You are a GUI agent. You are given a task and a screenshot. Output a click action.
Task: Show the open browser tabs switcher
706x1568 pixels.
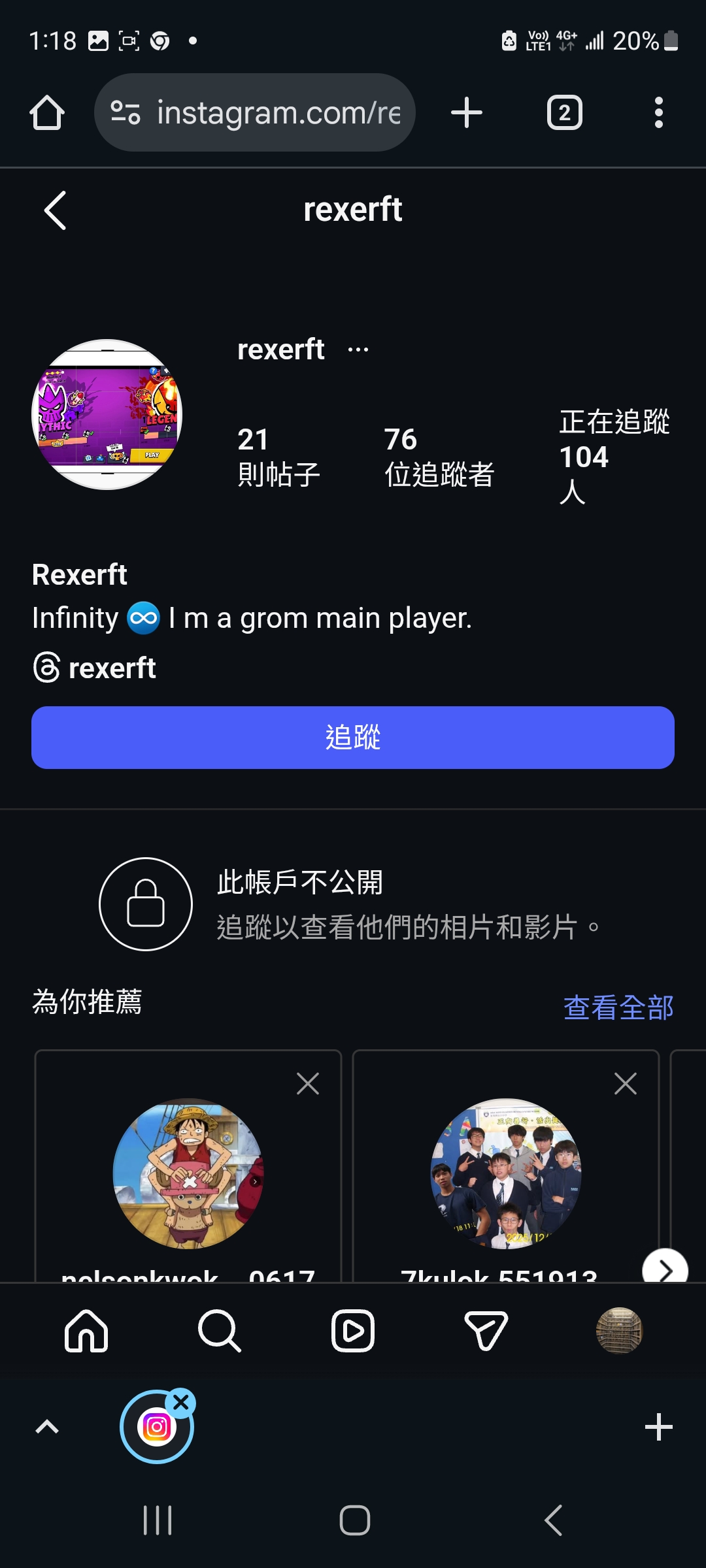564,113
